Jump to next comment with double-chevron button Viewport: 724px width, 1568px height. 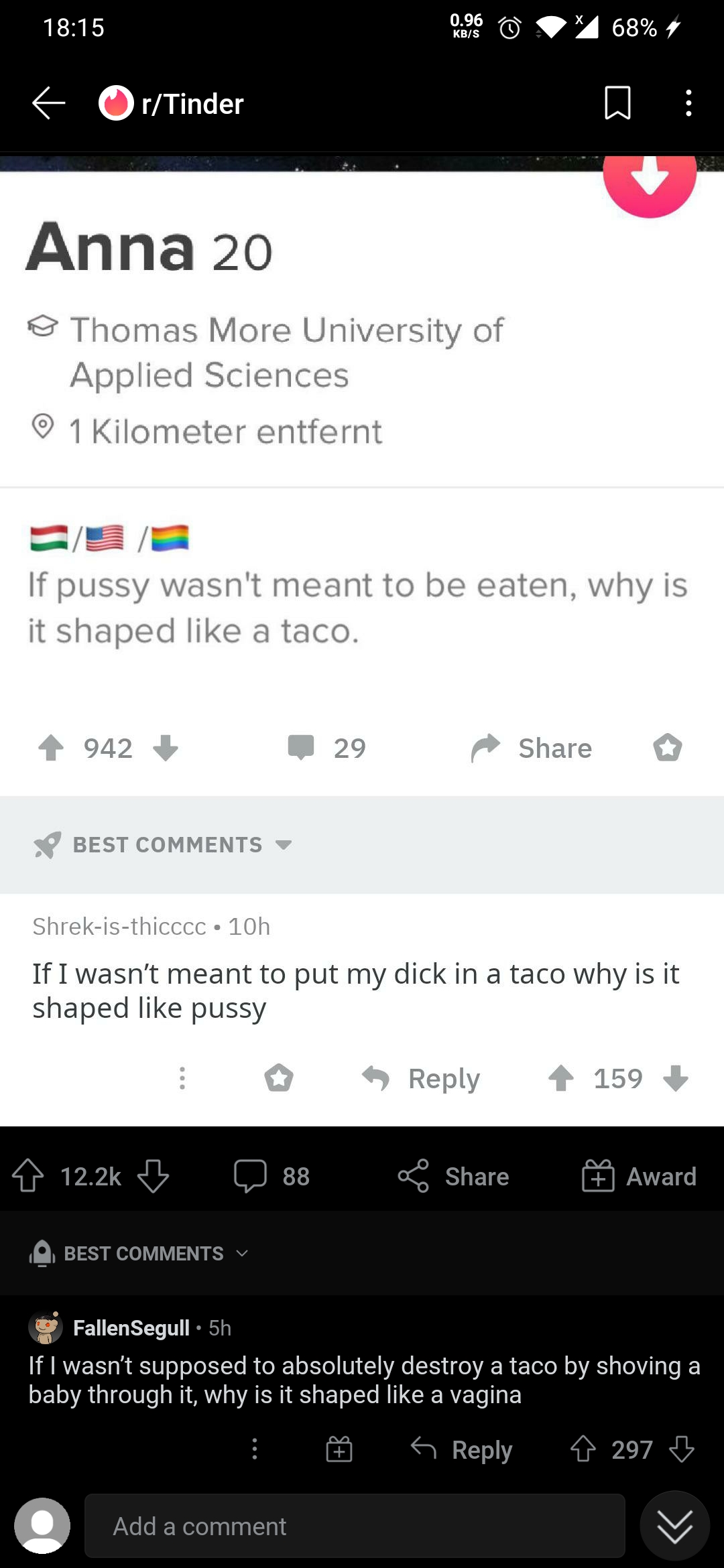point(674,1526)
